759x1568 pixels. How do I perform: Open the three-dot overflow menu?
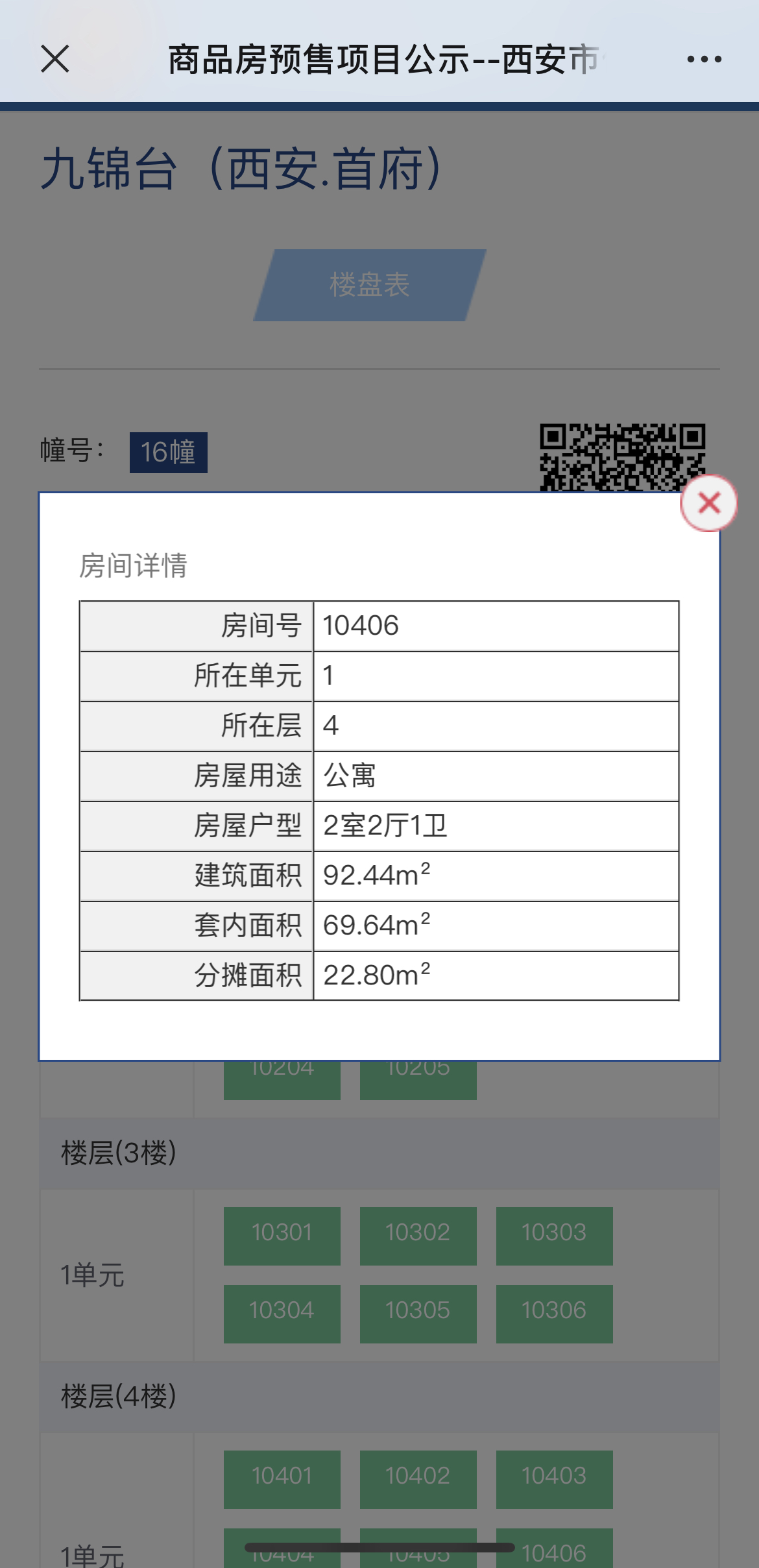click(x=704, y=59)
